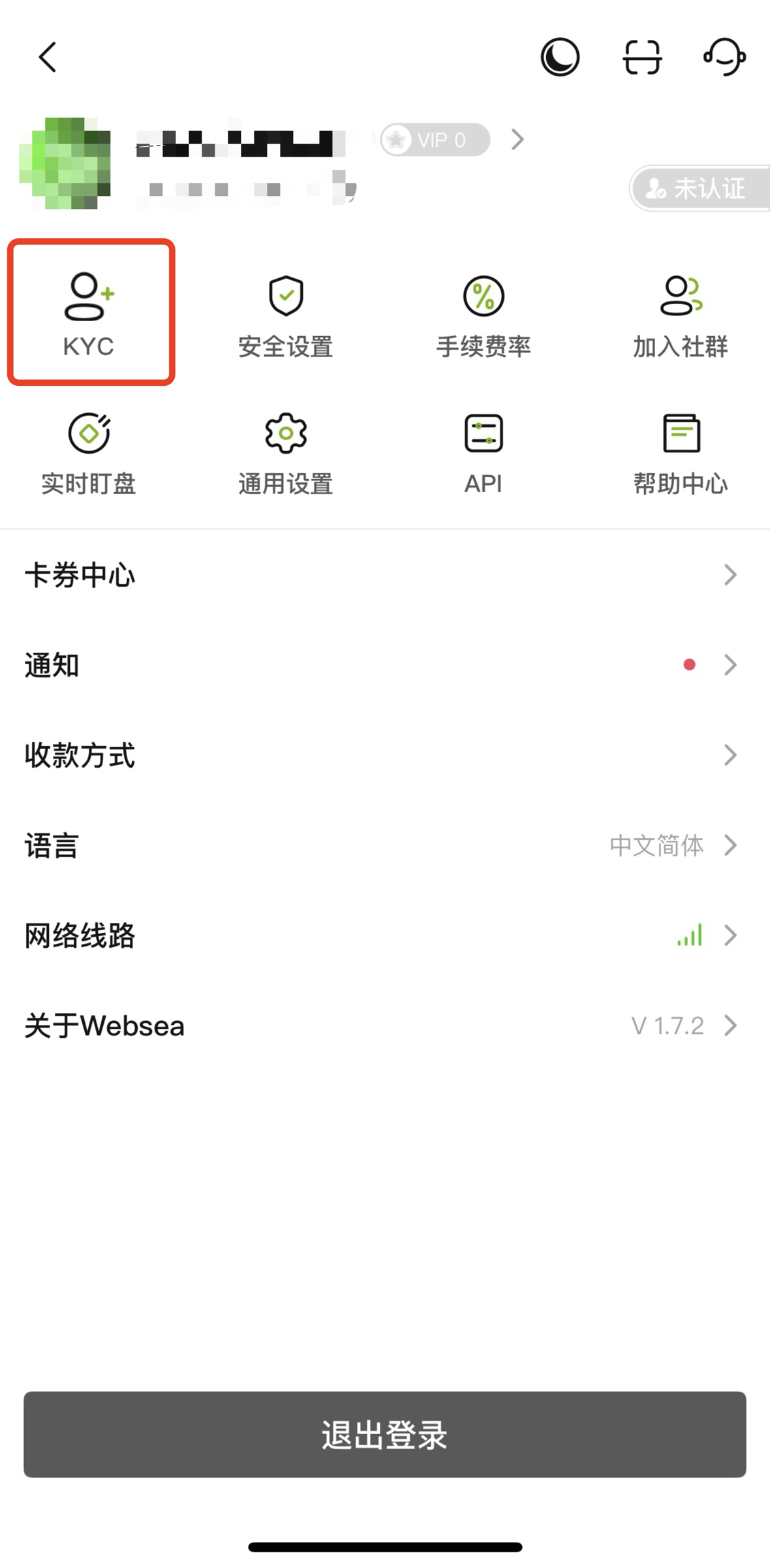This screenshot has height=1568, width=770.
Task: Open the 语言 language selector showing 中文简体
Action: (x=385, y=845)
